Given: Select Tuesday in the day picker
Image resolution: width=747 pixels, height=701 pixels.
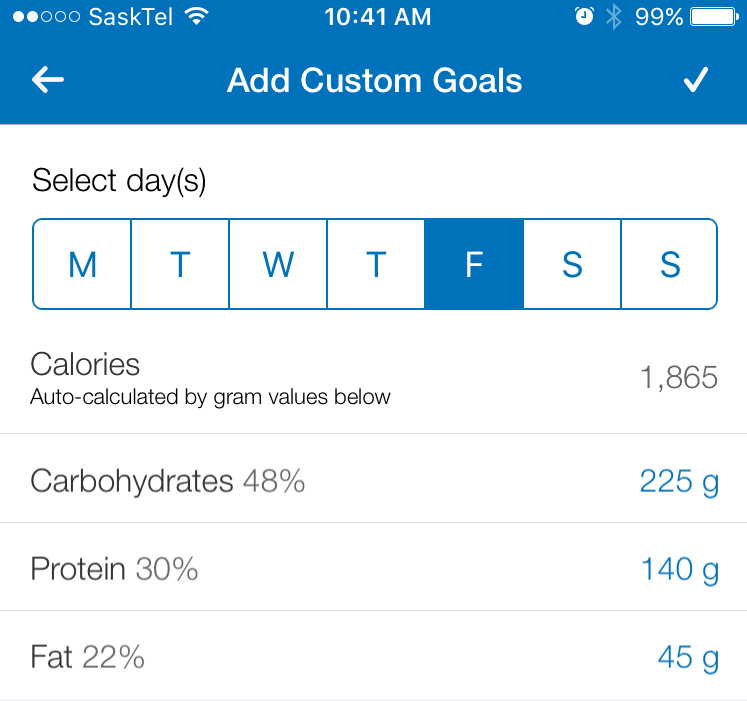Looking at the screenshot, I should [x=180, y=264].
